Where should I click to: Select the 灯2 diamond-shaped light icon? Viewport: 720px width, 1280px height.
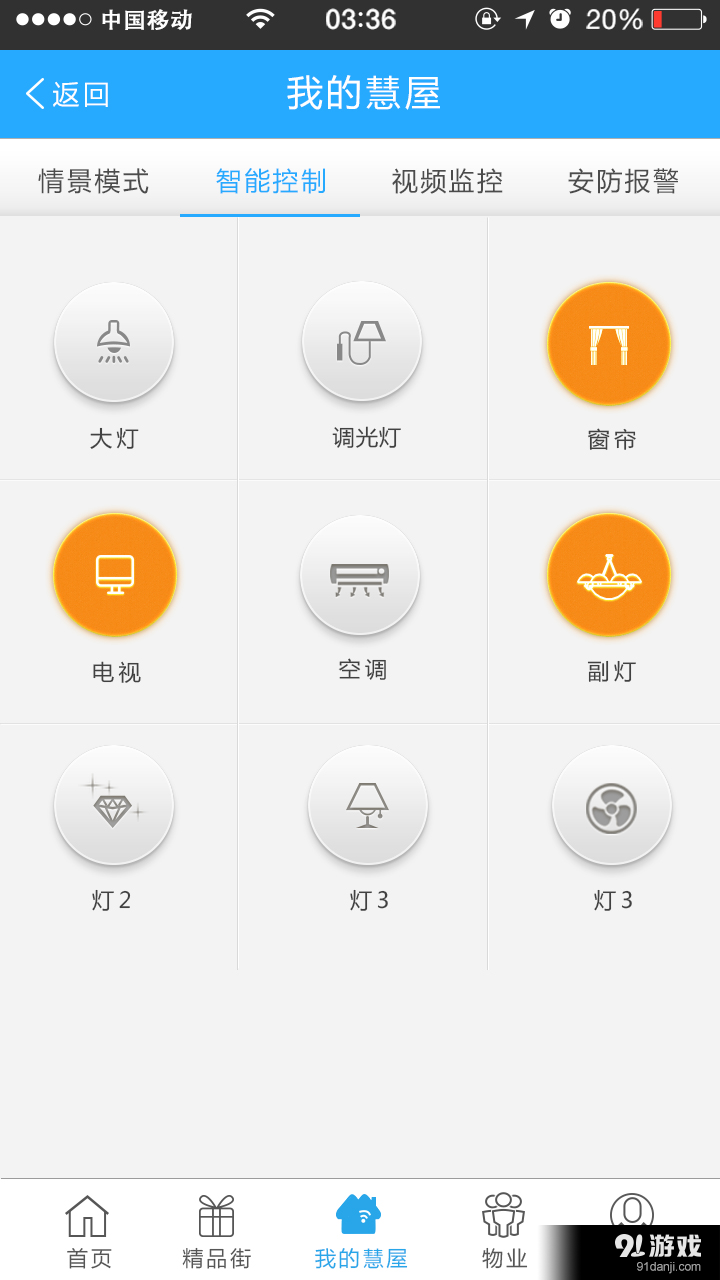114,806
